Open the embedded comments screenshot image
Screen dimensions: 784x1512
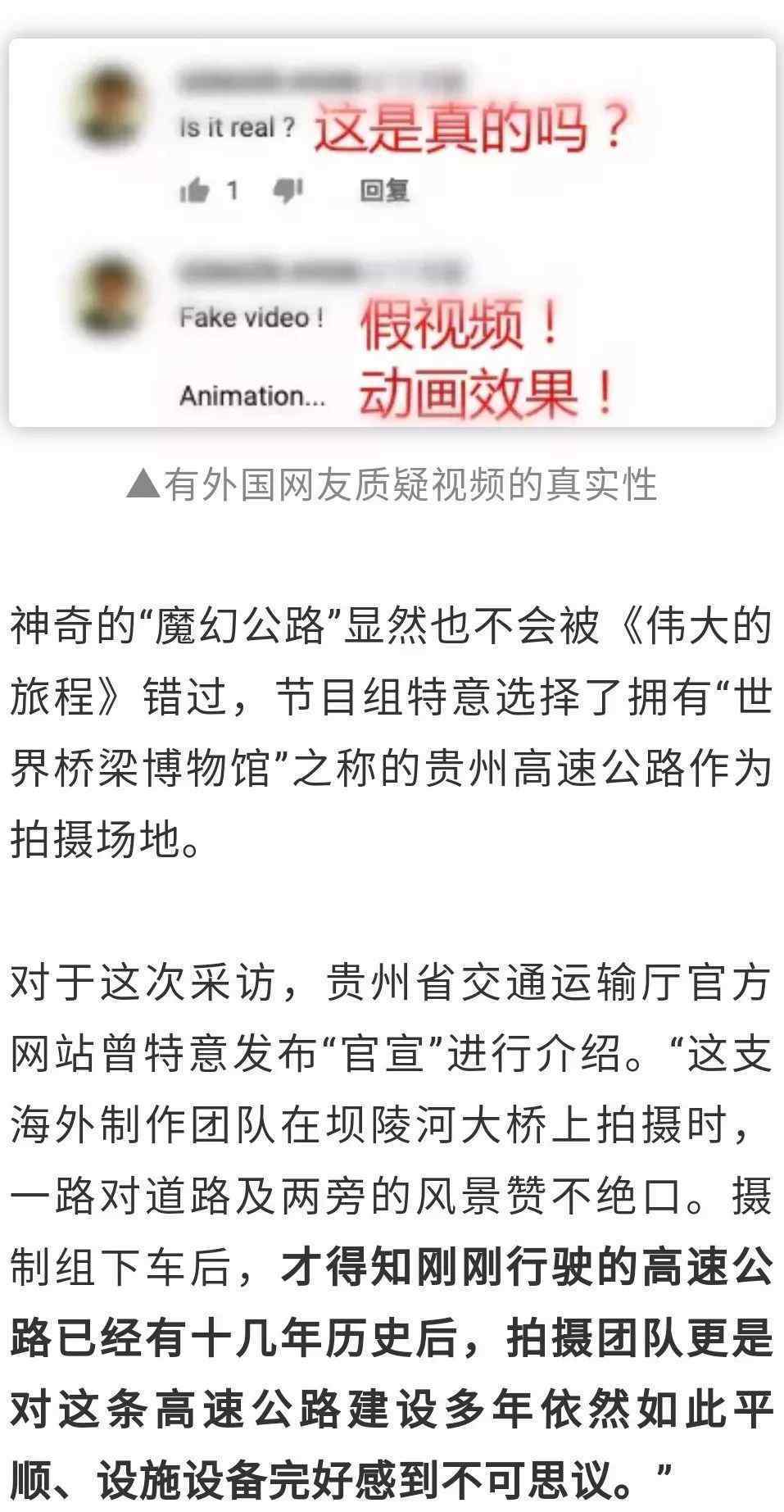pos(392,233)
